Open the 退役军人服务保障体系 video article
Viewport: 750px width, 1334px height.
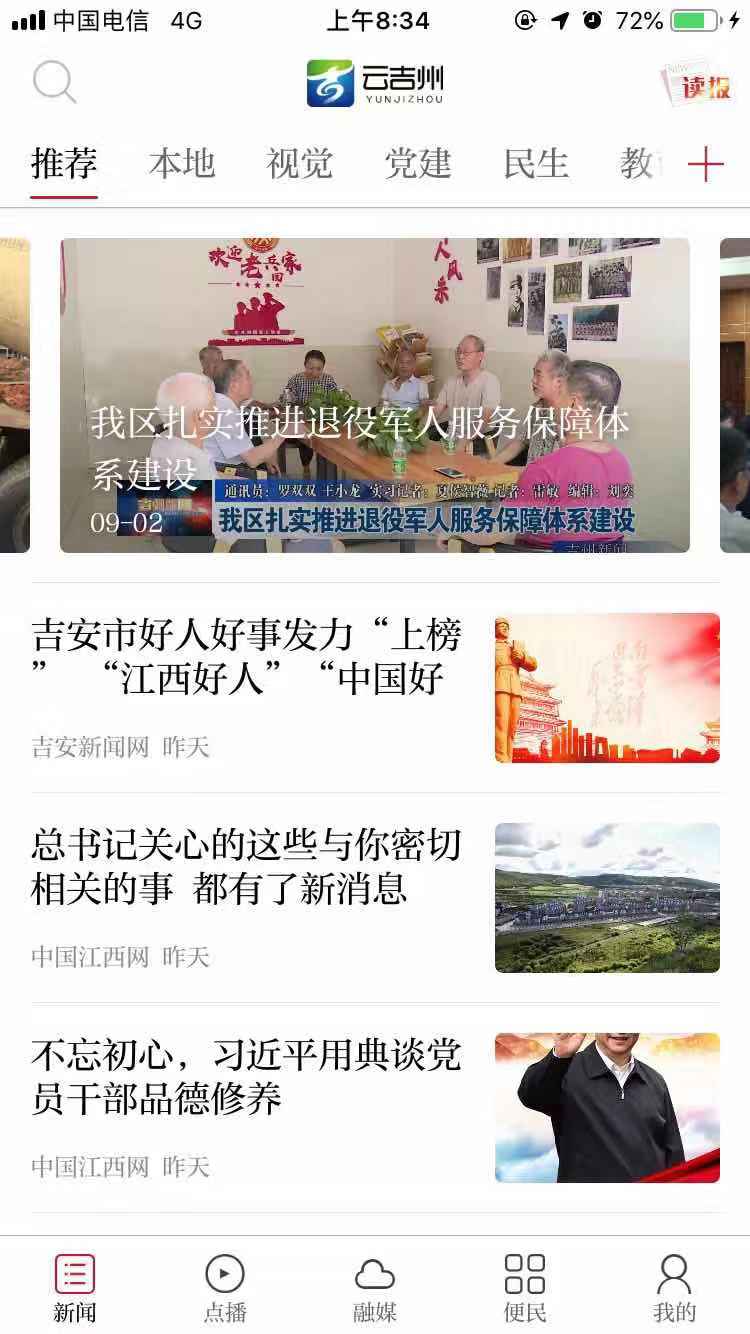[375, 393]
